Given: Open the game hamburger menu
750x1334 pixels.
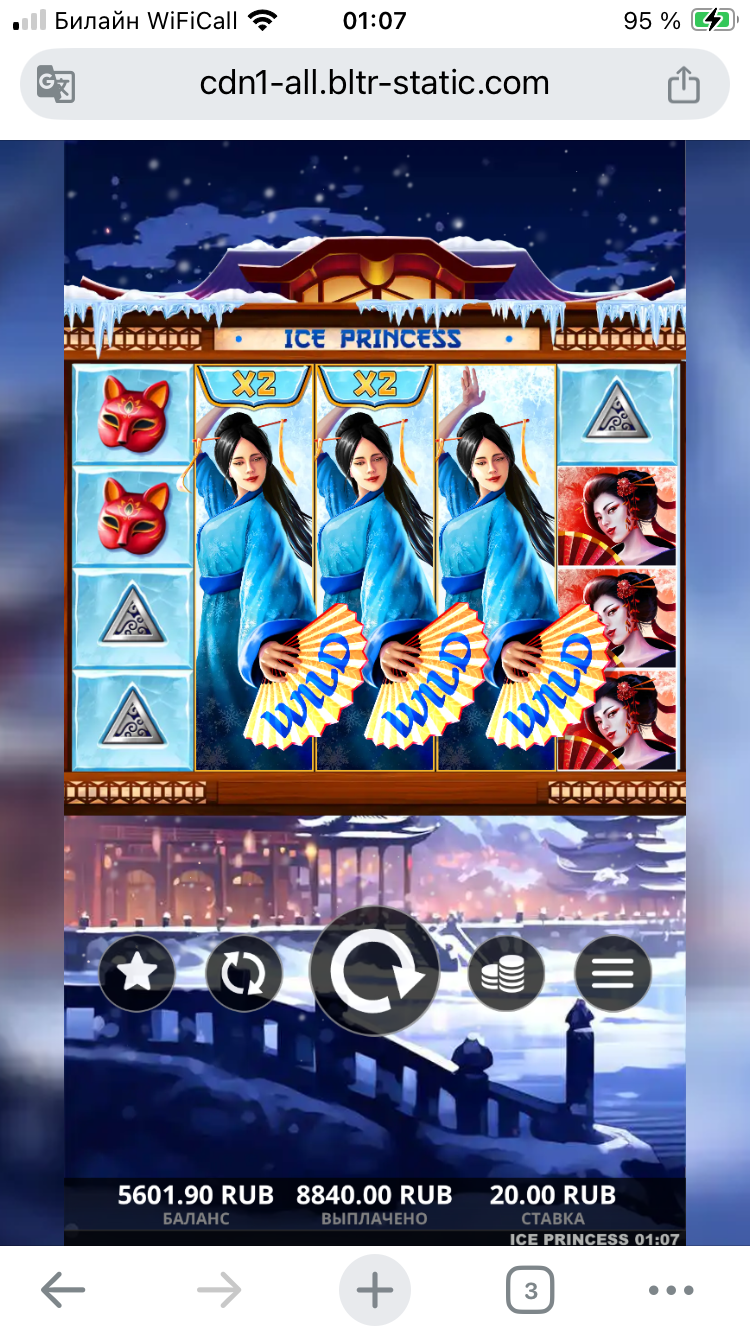Looking at the screenshot, I should pos(613,973).
